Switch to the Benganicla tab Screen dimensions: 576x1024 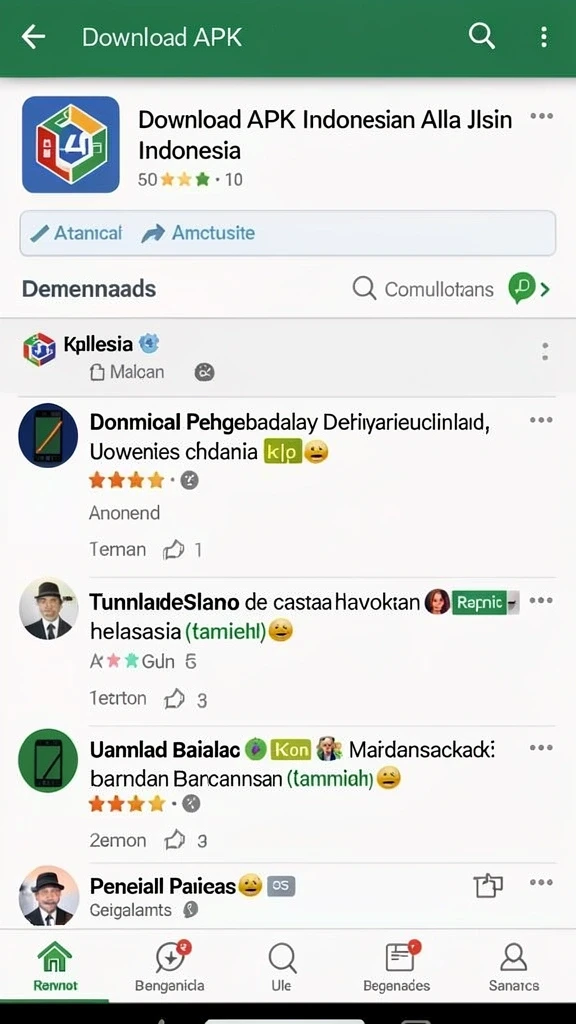(x=170, y=967)
